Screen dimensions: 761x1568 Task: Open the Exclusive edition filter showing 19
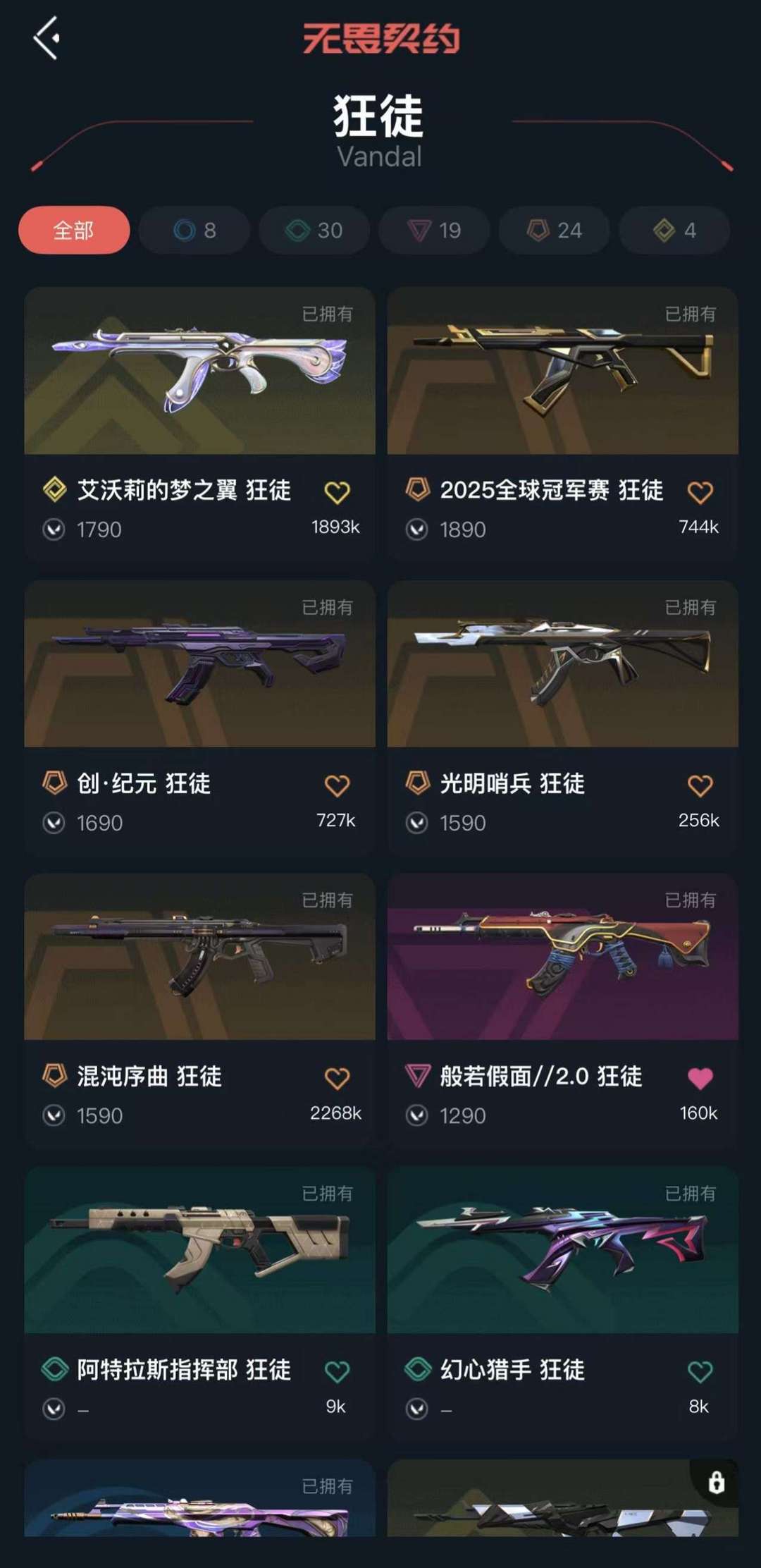click(433, 230)
